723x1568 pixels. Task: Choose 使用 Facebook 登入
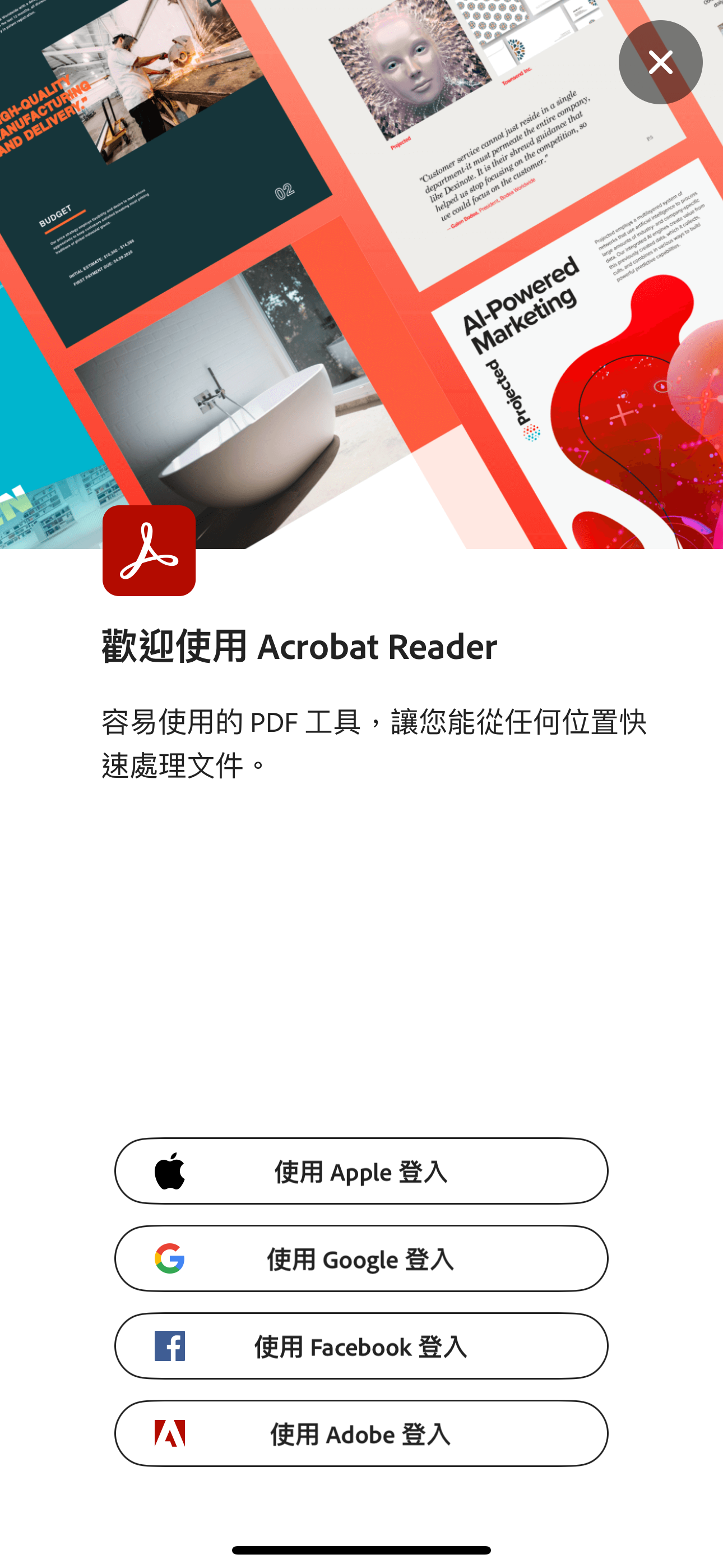[361, 1346]
